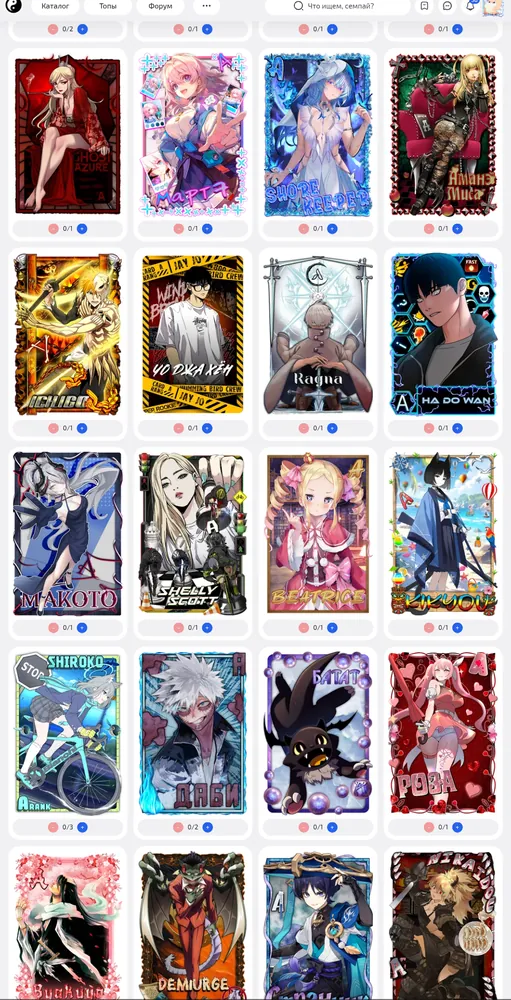The image size is (511, 1000).
Task: Add one under the Shelly Scott card
Action: [x=207, y=628]
